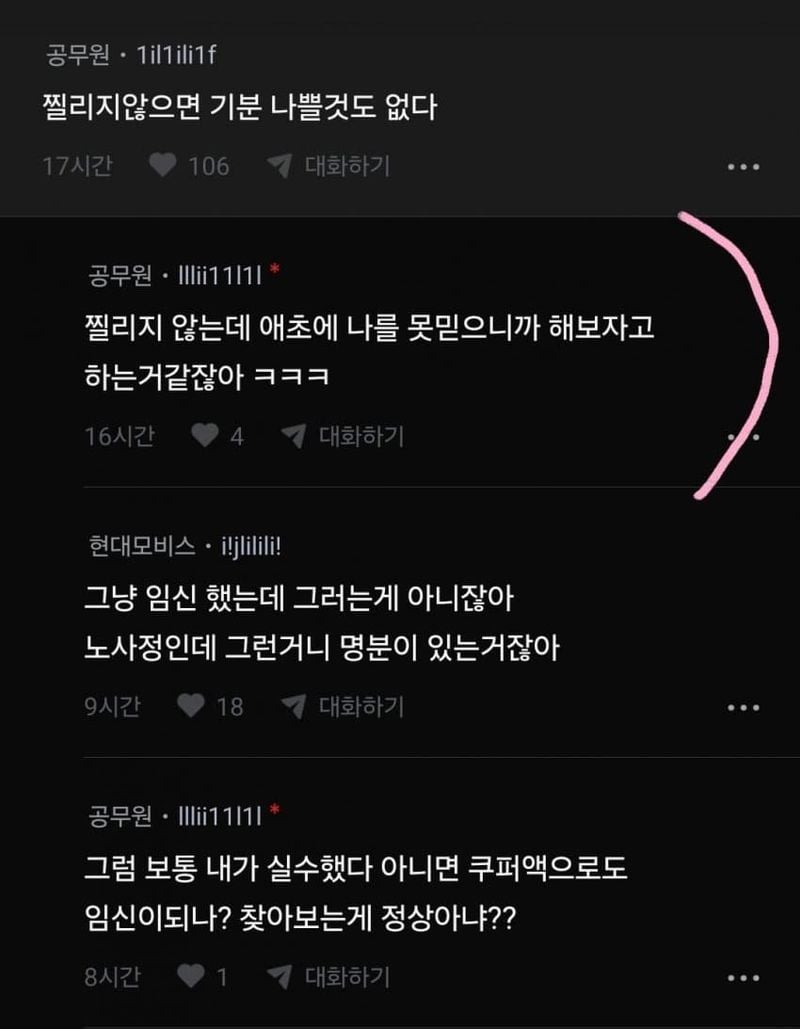Open the overflow menu of the 8시간 reply

coord(743,978)
